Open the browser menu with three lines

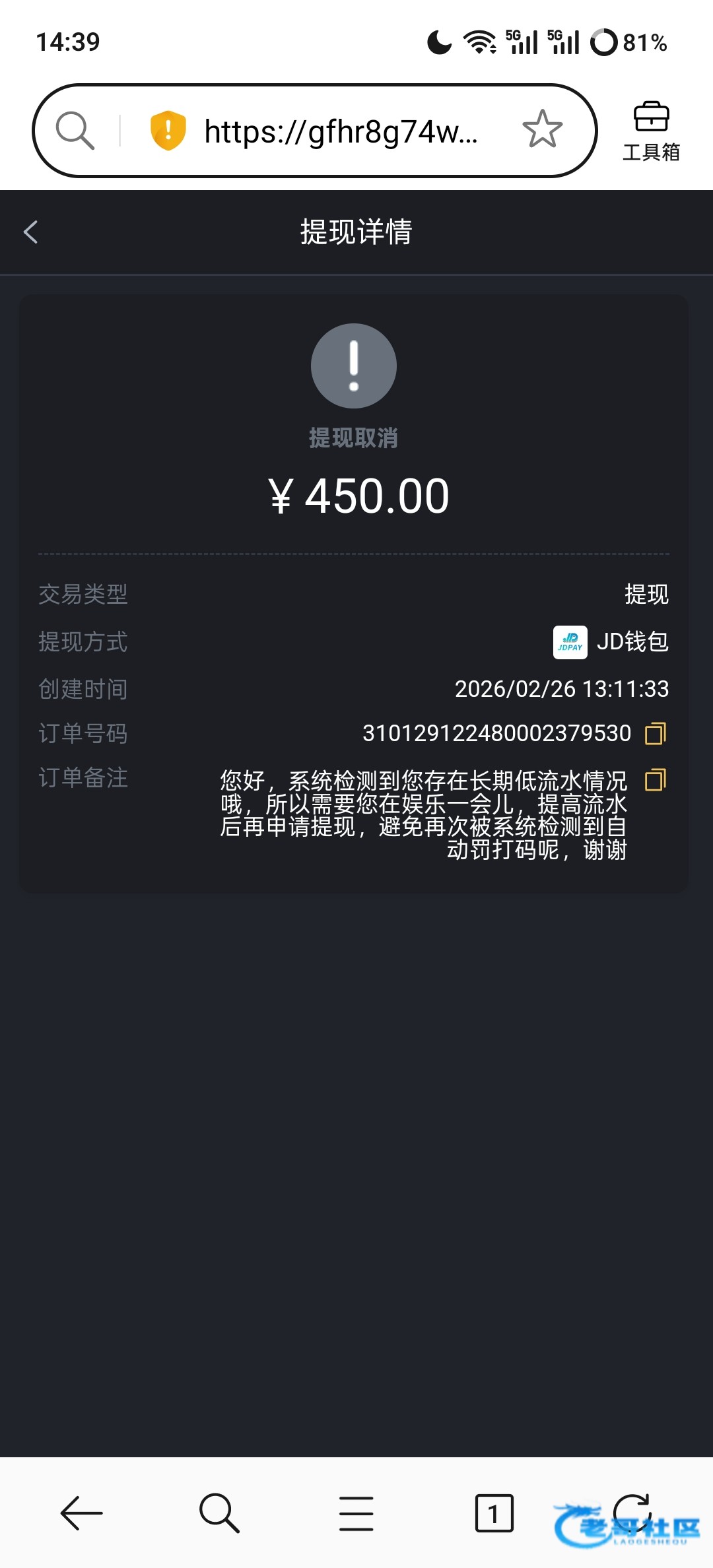356,1513
